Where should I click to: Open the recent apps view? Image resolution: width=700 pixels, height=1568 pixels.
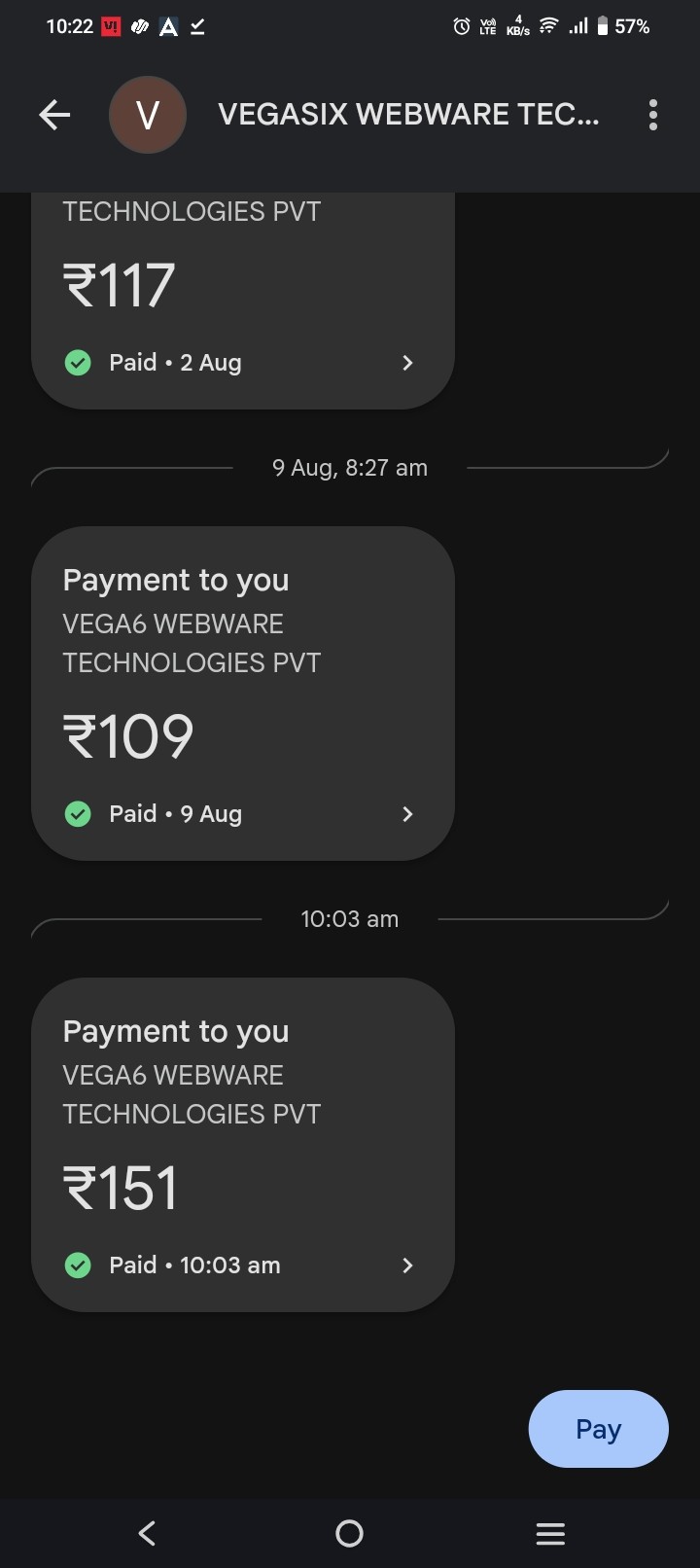coord(550,1534)
